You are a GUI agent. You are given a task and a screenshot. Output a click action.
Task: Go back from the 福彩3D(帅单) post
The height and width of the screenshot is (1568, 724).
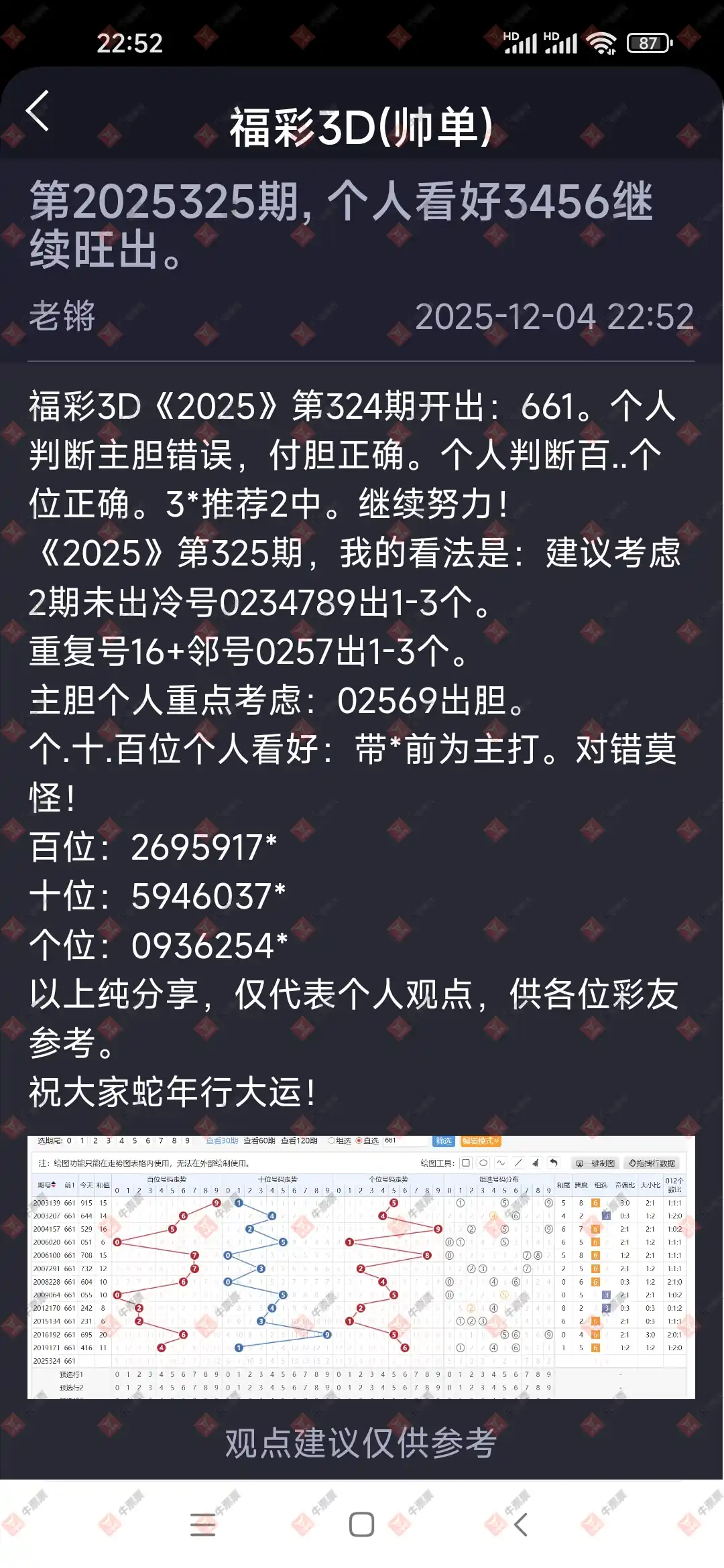[38, 111]
